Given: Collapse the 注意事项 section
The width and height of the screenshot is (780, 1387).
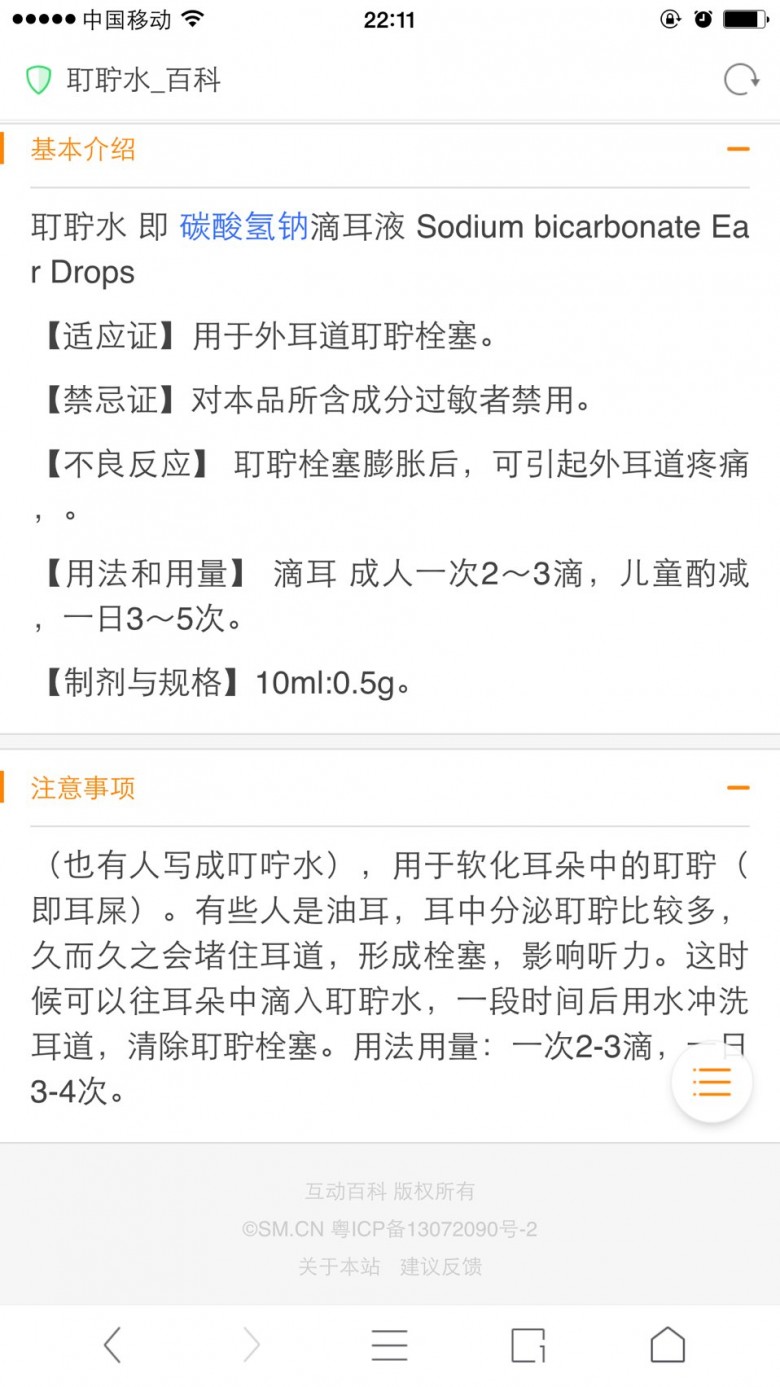Looking at the screenshot, I should 738,788.
